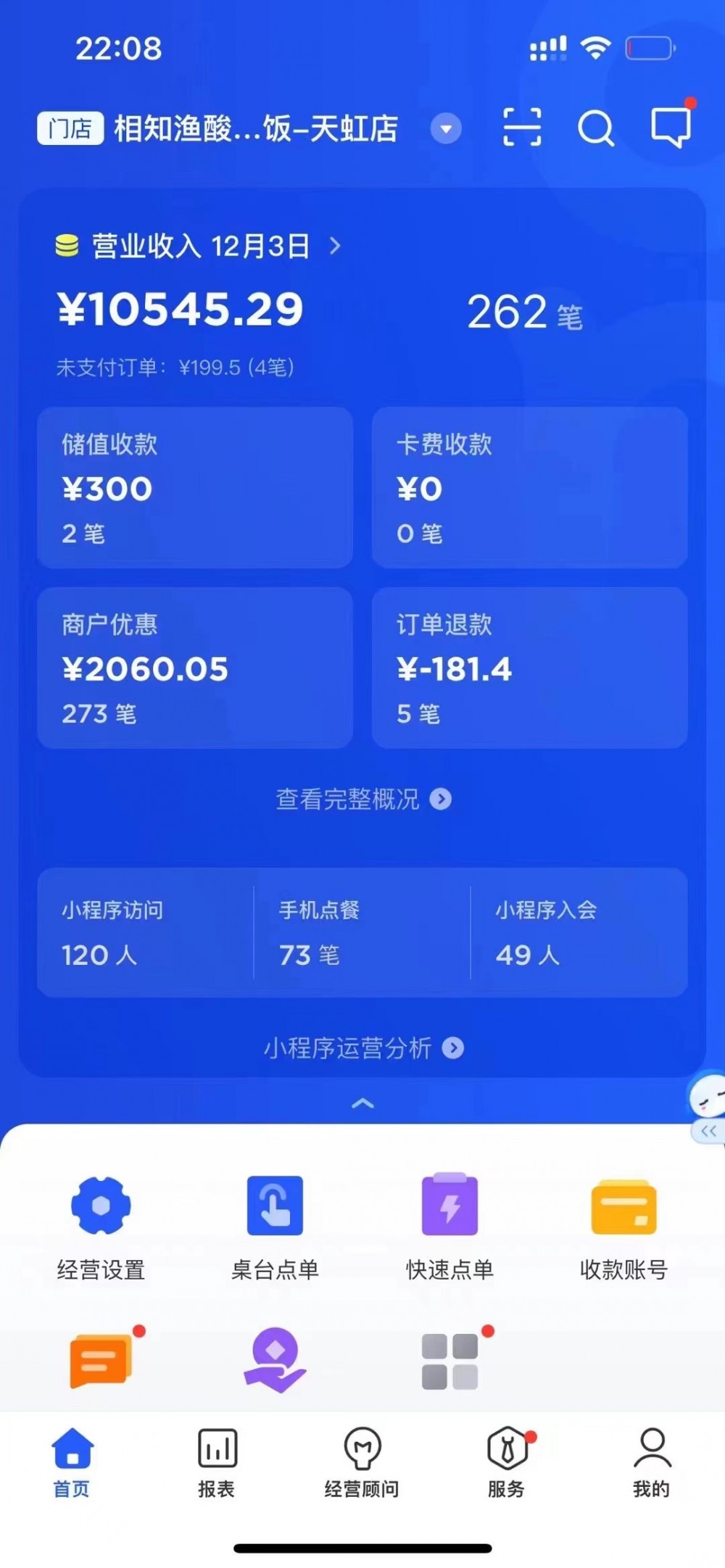Image resolution: width=725 pixels, height=1568 pixels.
Task: Open 小程序运营分析 link
Action: pyautogui.click(x=362, y=1048)
